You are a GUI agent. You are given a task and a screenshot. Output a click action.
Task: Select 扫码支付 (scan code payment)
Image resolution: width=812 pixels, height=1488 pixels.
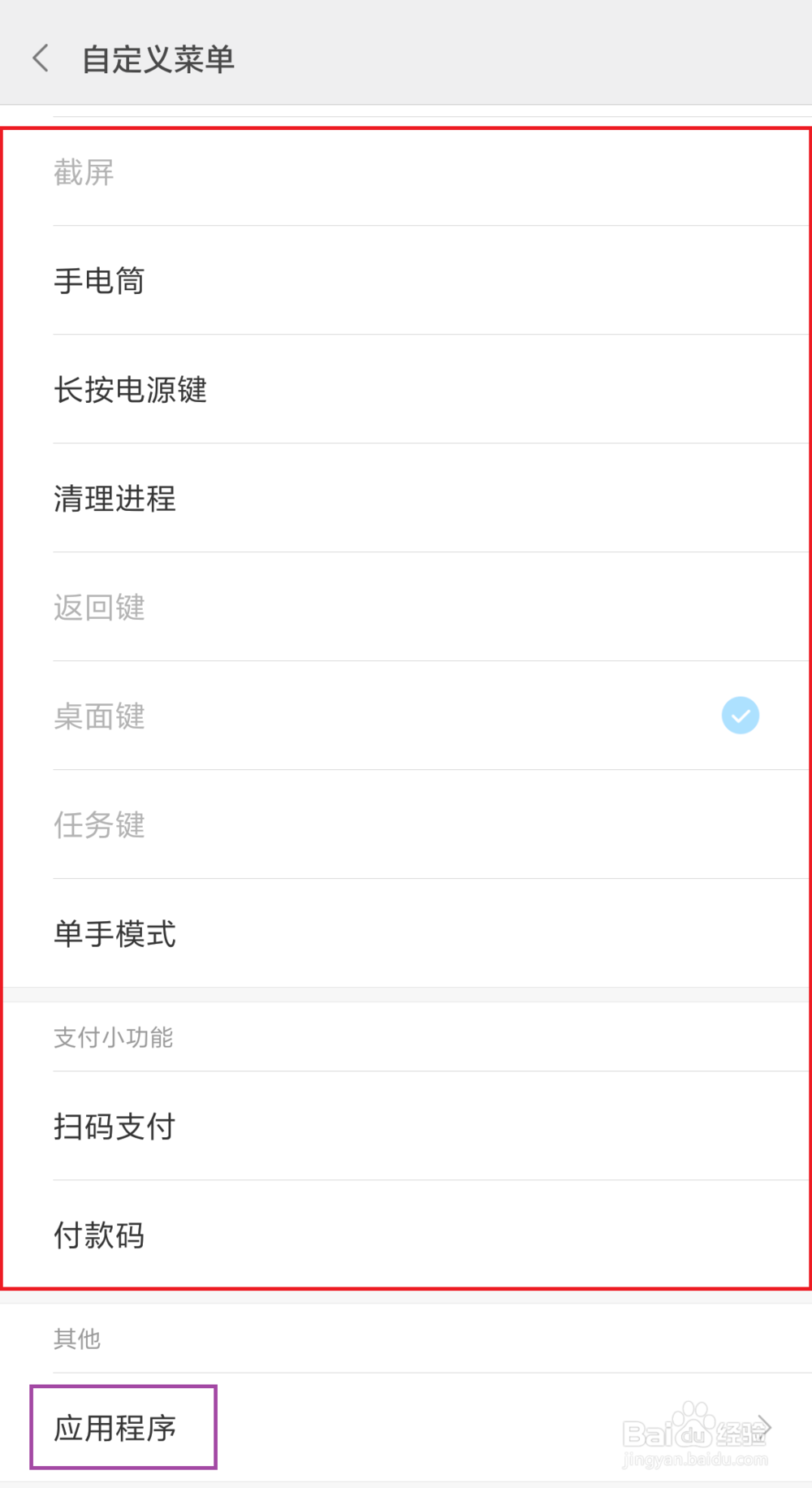pos(114,1127)
